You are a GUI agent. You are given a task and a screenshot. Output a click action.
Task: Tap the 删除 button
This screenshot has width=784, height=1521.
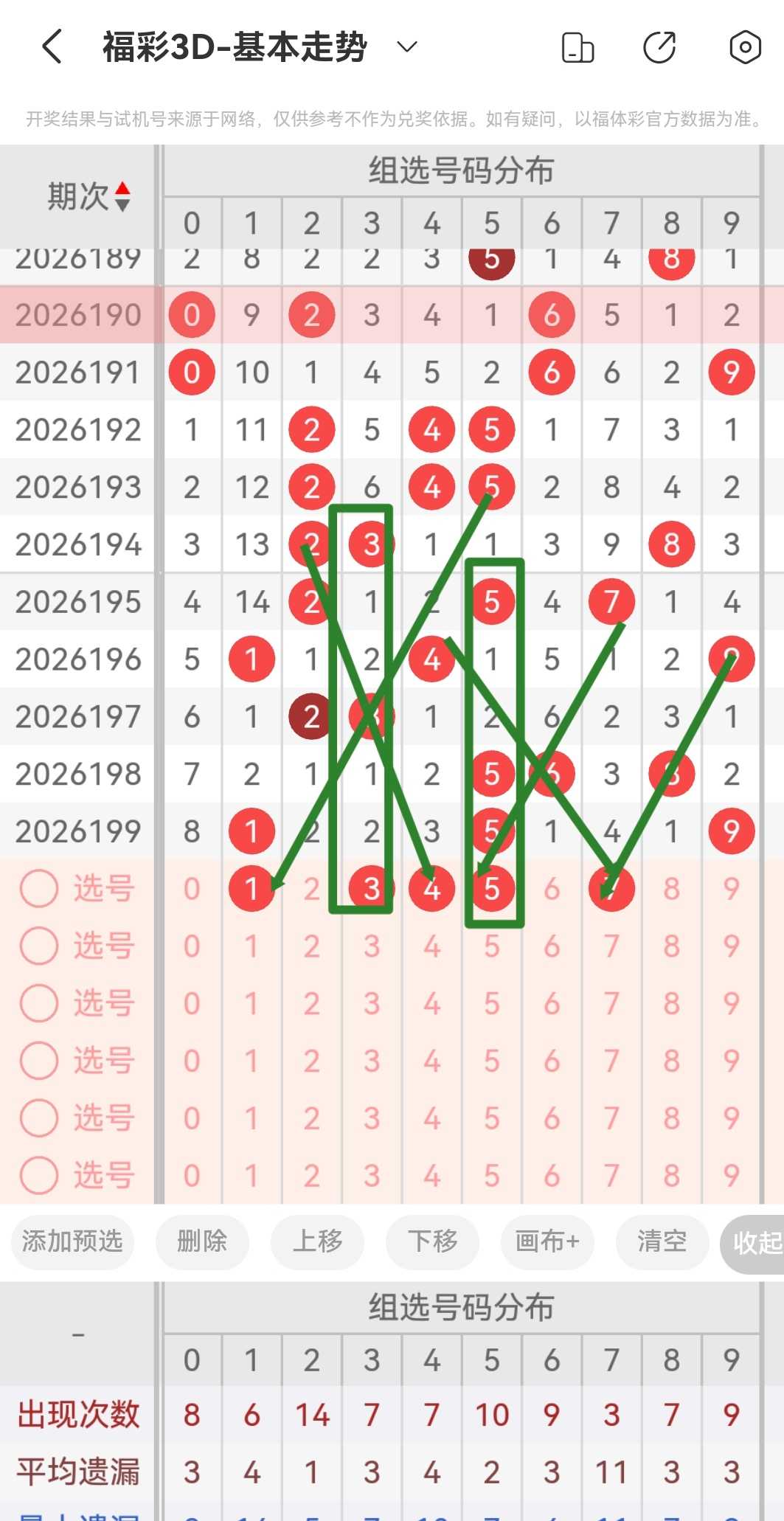point(202,1241)
